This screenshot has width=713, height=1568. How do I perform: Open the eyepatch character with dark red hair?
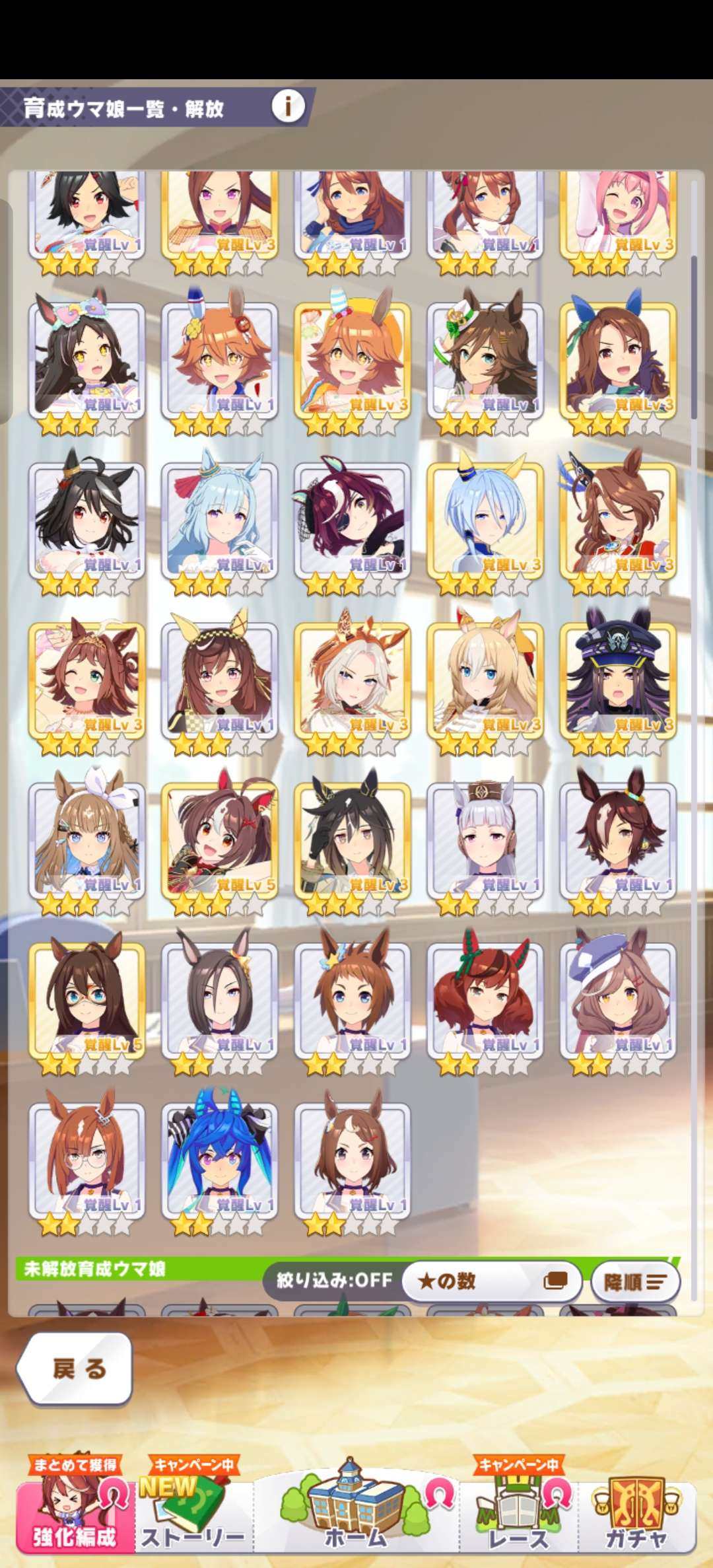coord(352,518)
